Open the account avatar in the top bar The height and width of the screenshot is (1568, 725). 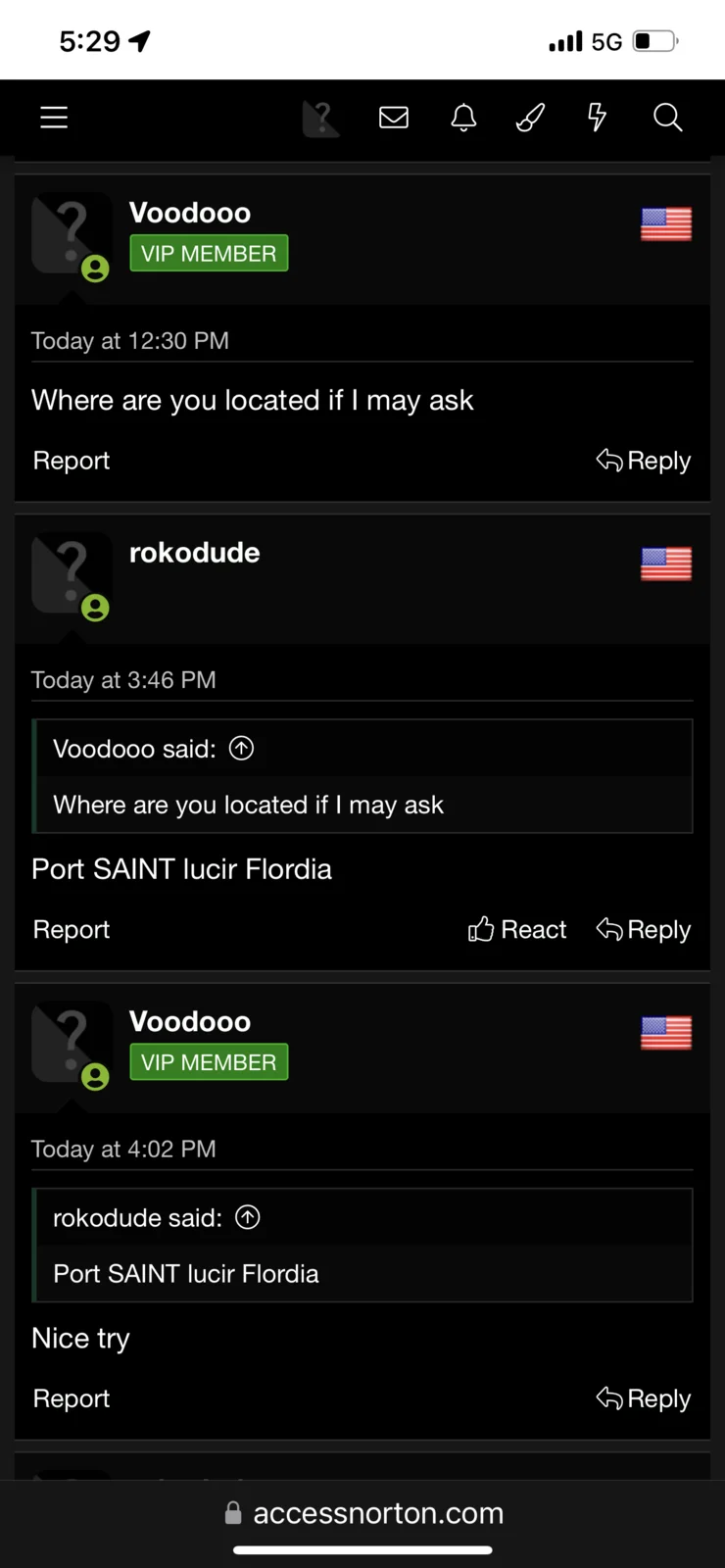click(x=320, y=119)
